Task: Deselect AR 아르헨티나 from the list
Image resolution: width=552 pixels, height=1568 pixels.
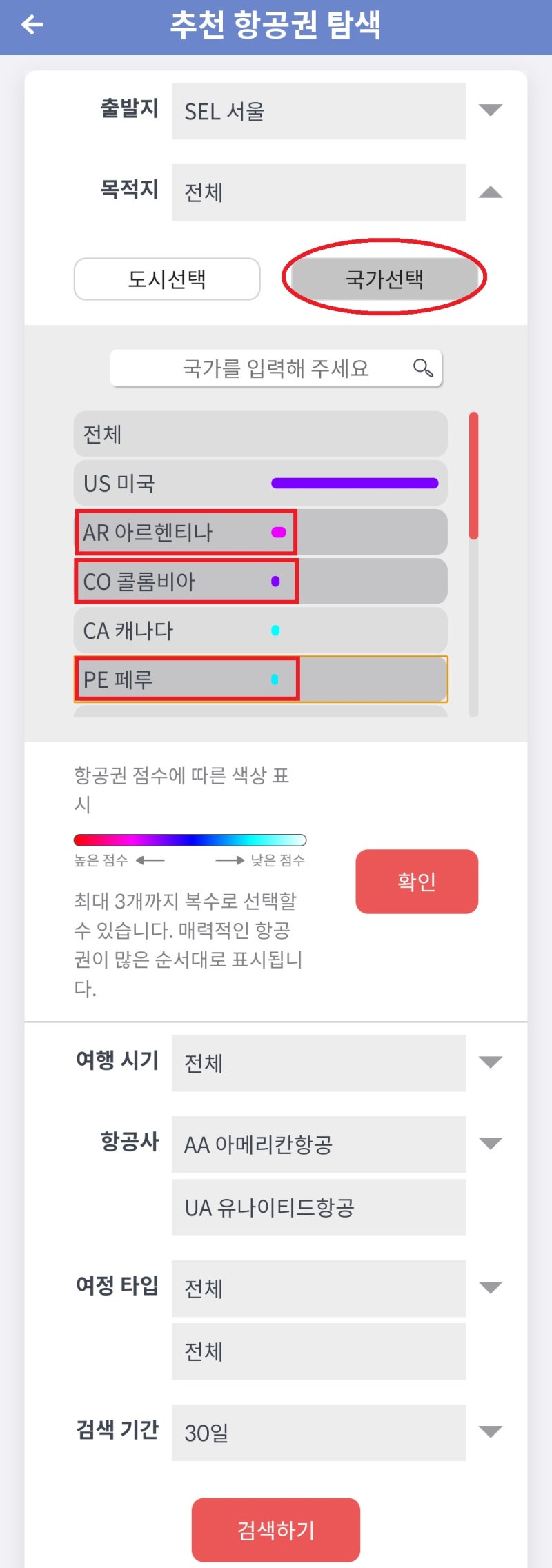Action: [185, 532]
